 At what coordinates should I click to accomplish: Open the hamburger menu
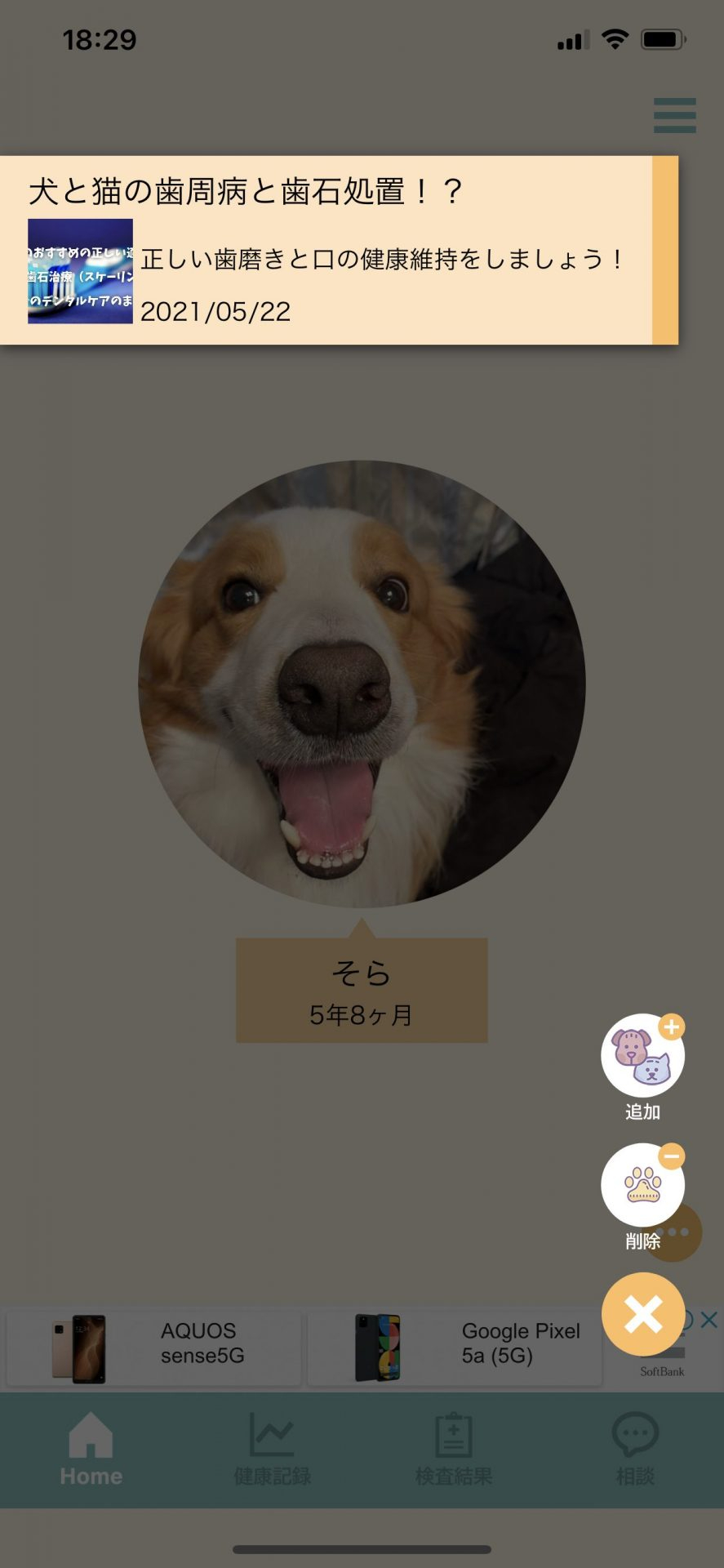pyautogui.click(x=674, y=115)
